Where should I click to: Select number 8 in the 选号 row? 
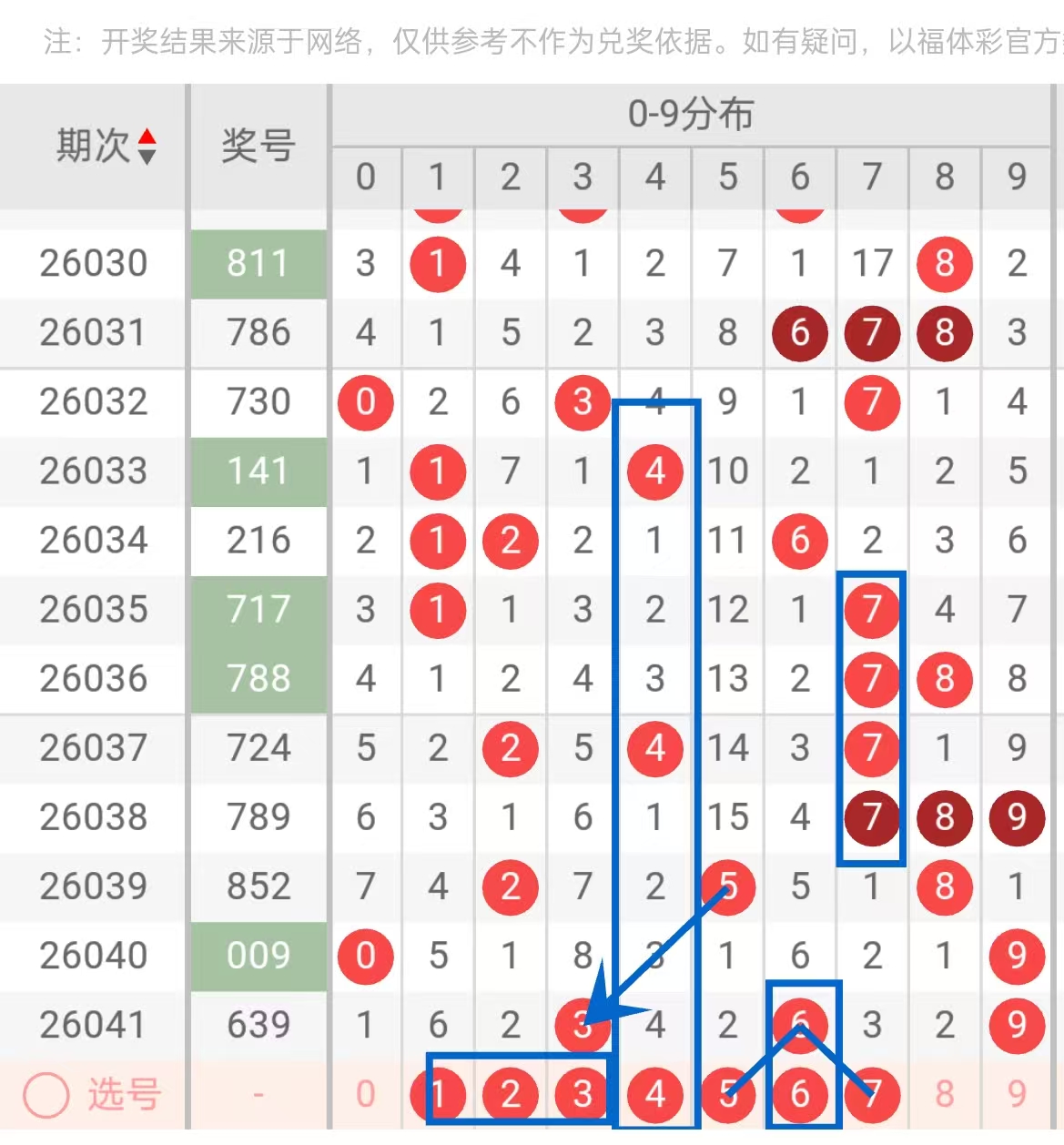pos(945,1093)
